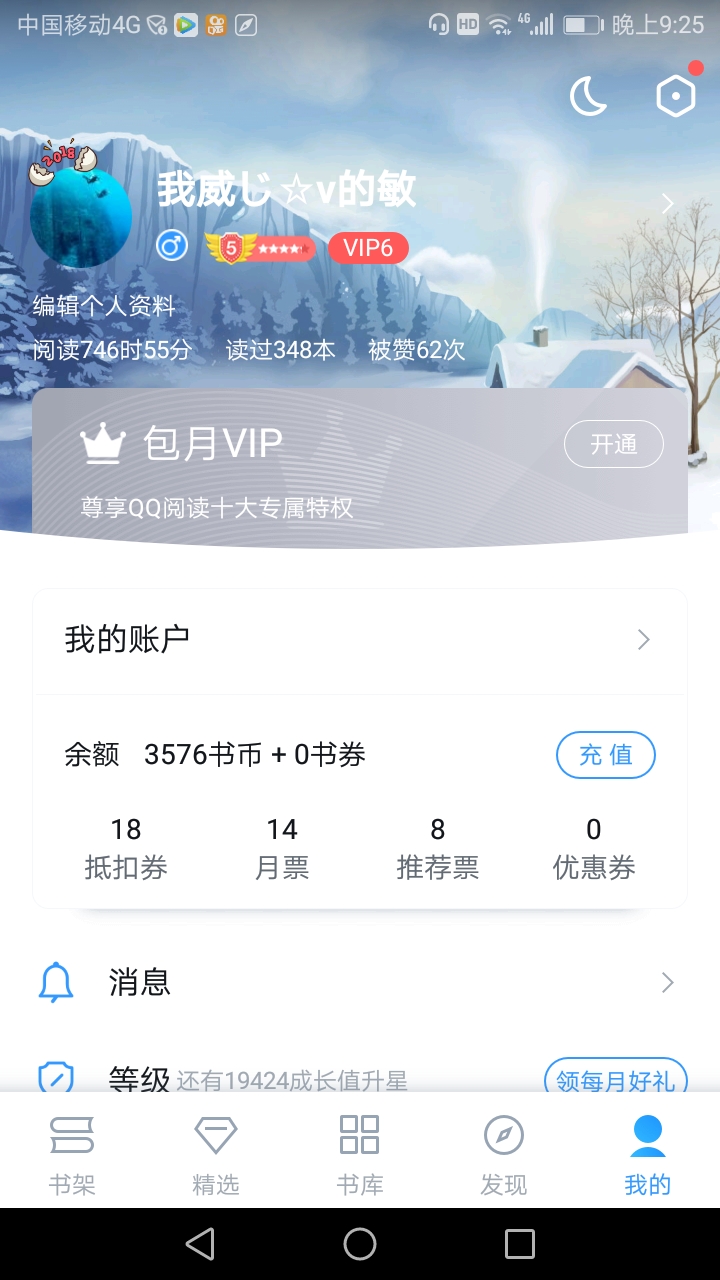Open settings via the hexagon icon
Viewport: 720px width, 1280px height.
[x=675, y=97]
